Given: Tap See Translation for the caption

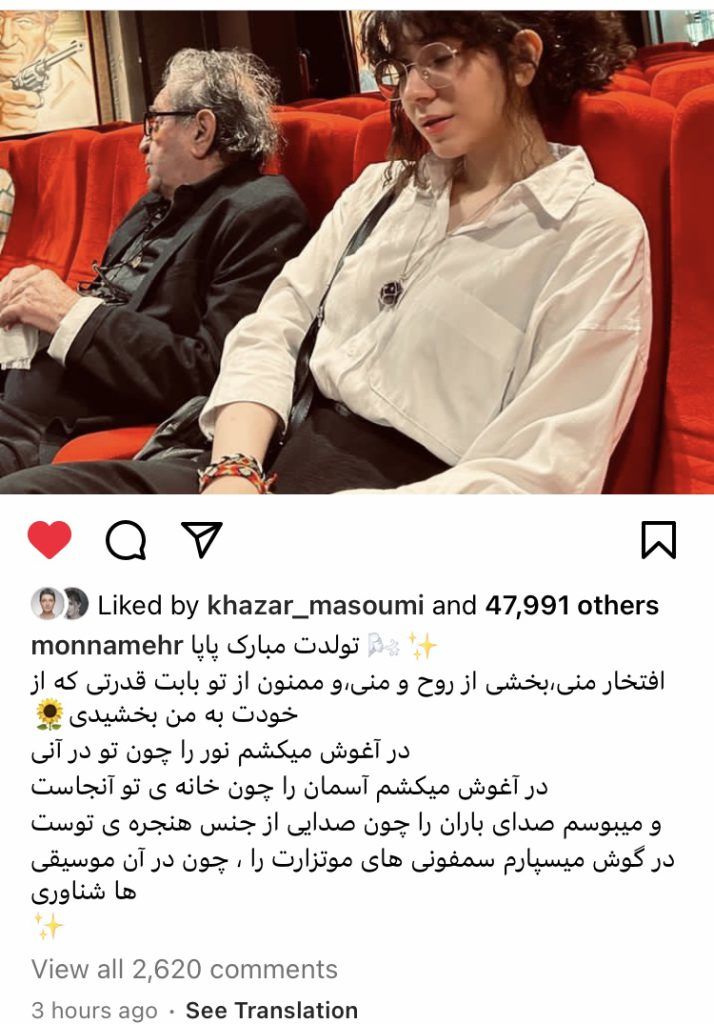Looking at the screenshot, I should point(271,1010).
